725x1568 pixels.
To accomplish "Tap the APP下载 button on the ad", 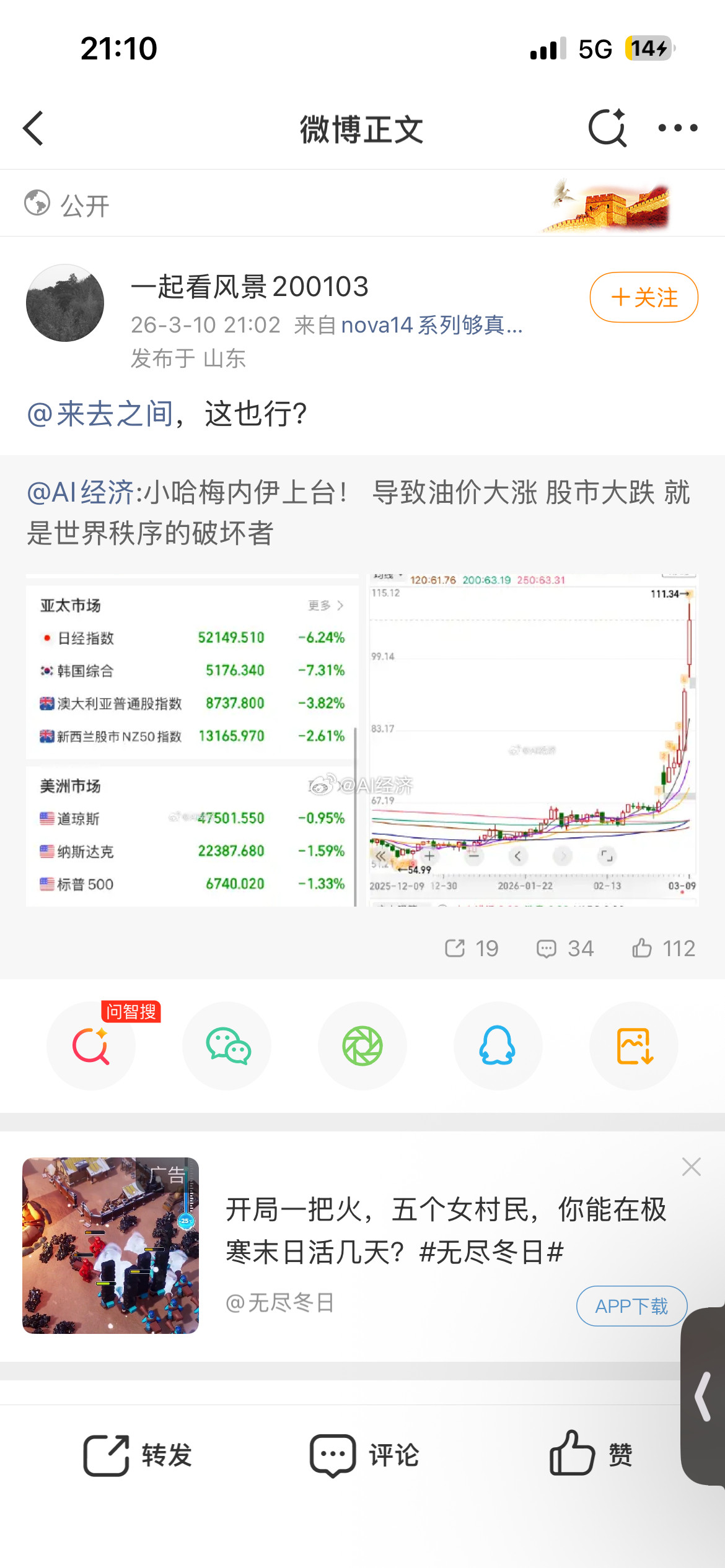I will [631, 1307].
